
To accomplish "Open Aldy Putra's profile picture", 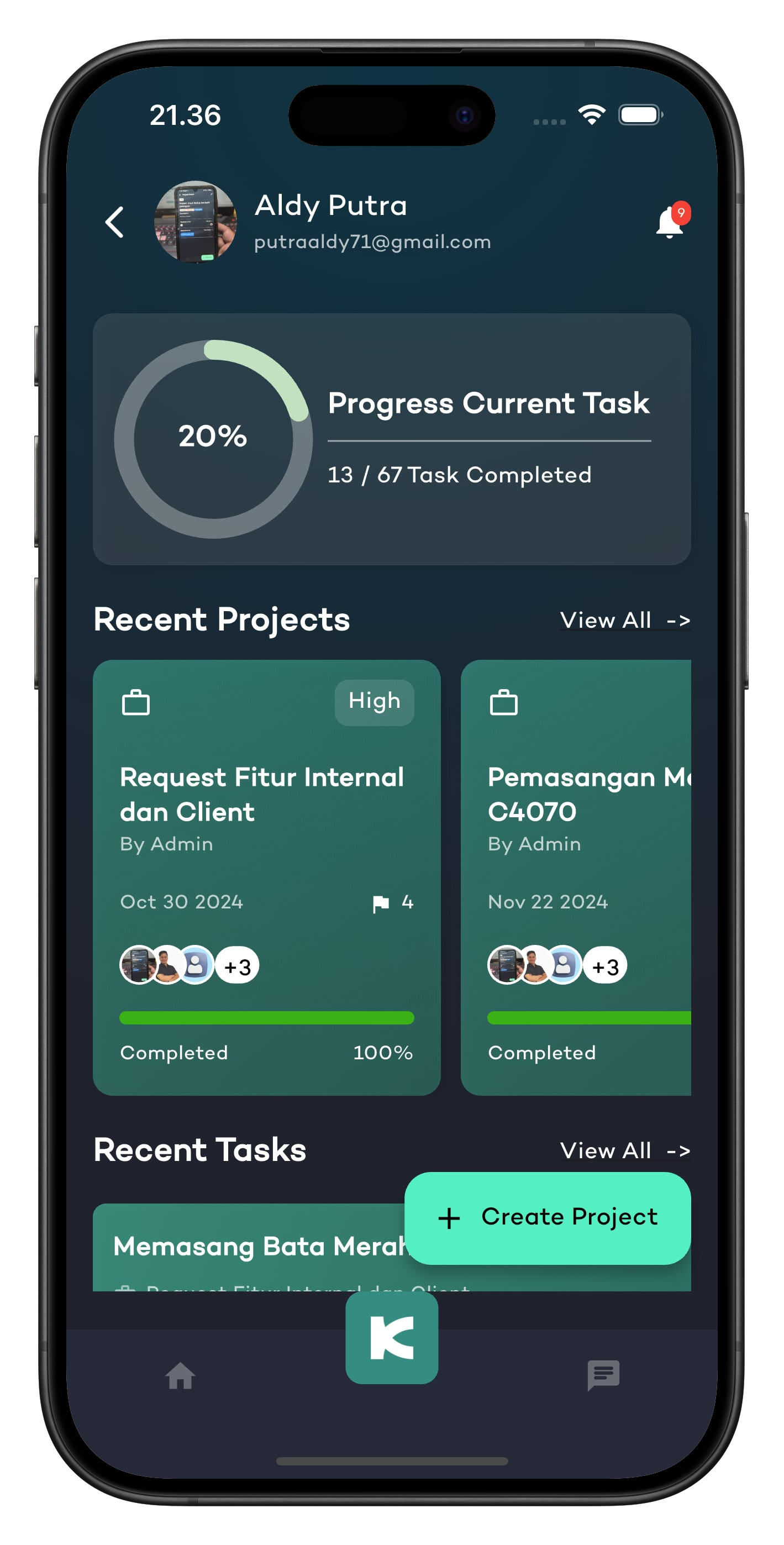I will pos(196,223).
